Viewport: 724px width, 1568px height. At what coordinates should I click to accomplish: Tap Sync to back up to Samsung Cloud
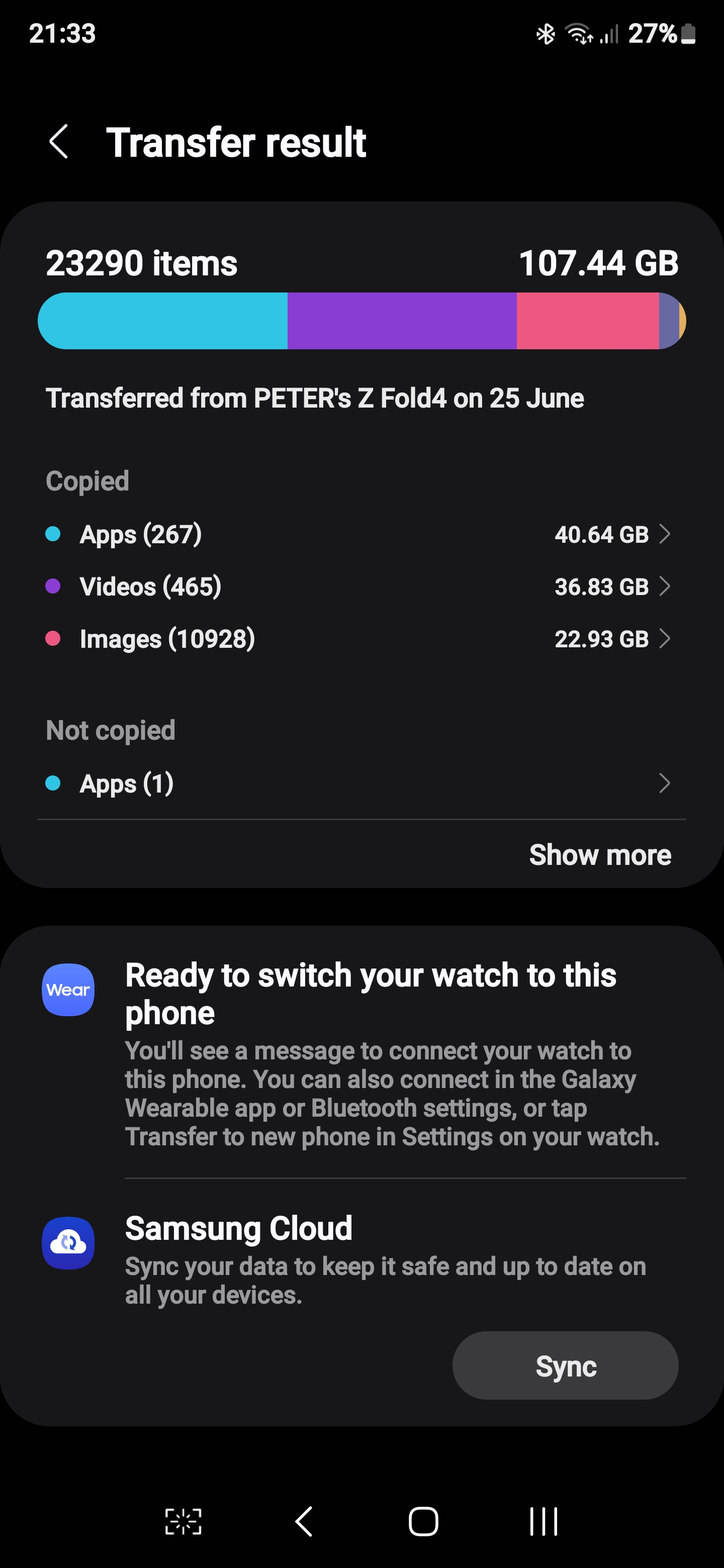565,1365
